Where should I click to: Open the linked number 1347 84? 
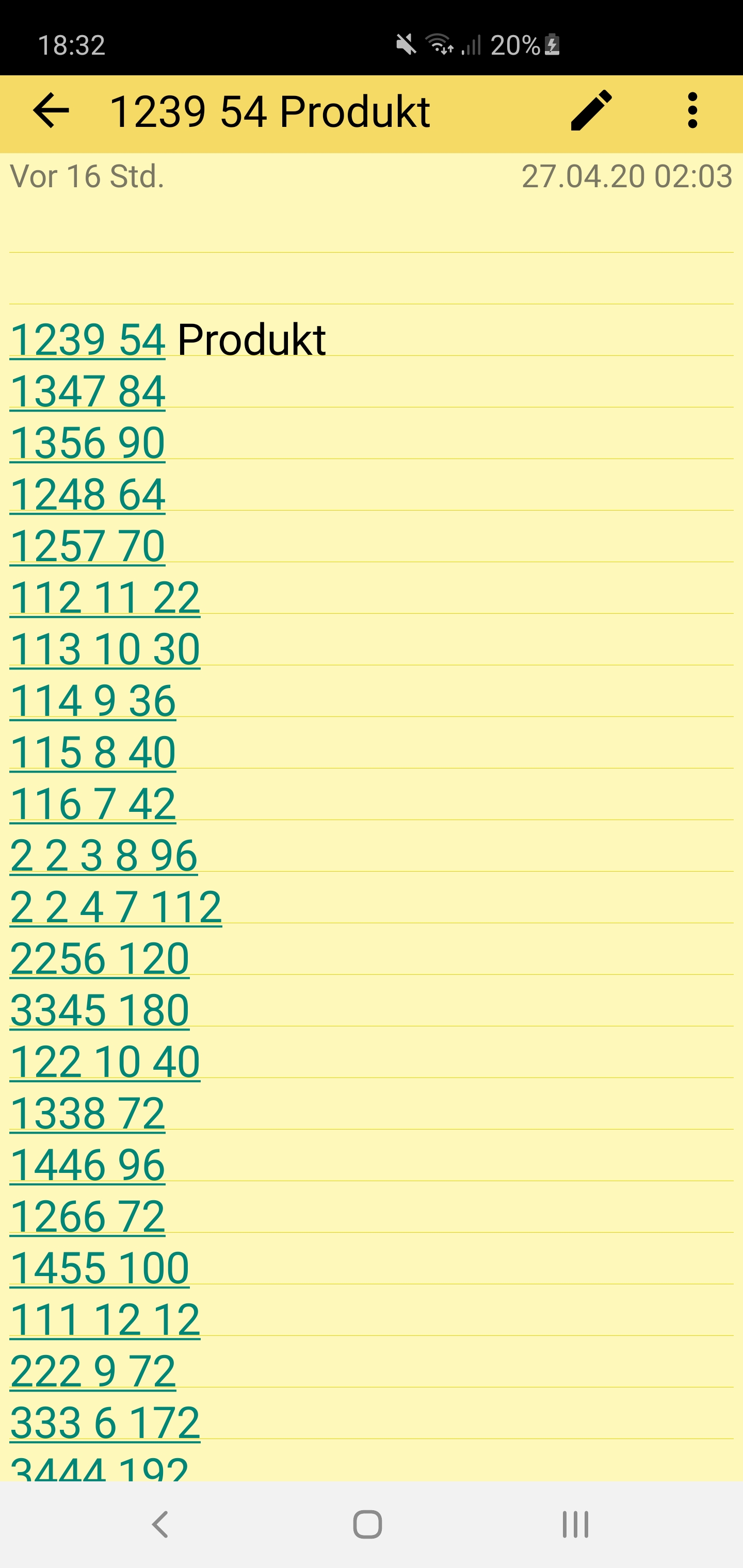coord(87,391)
